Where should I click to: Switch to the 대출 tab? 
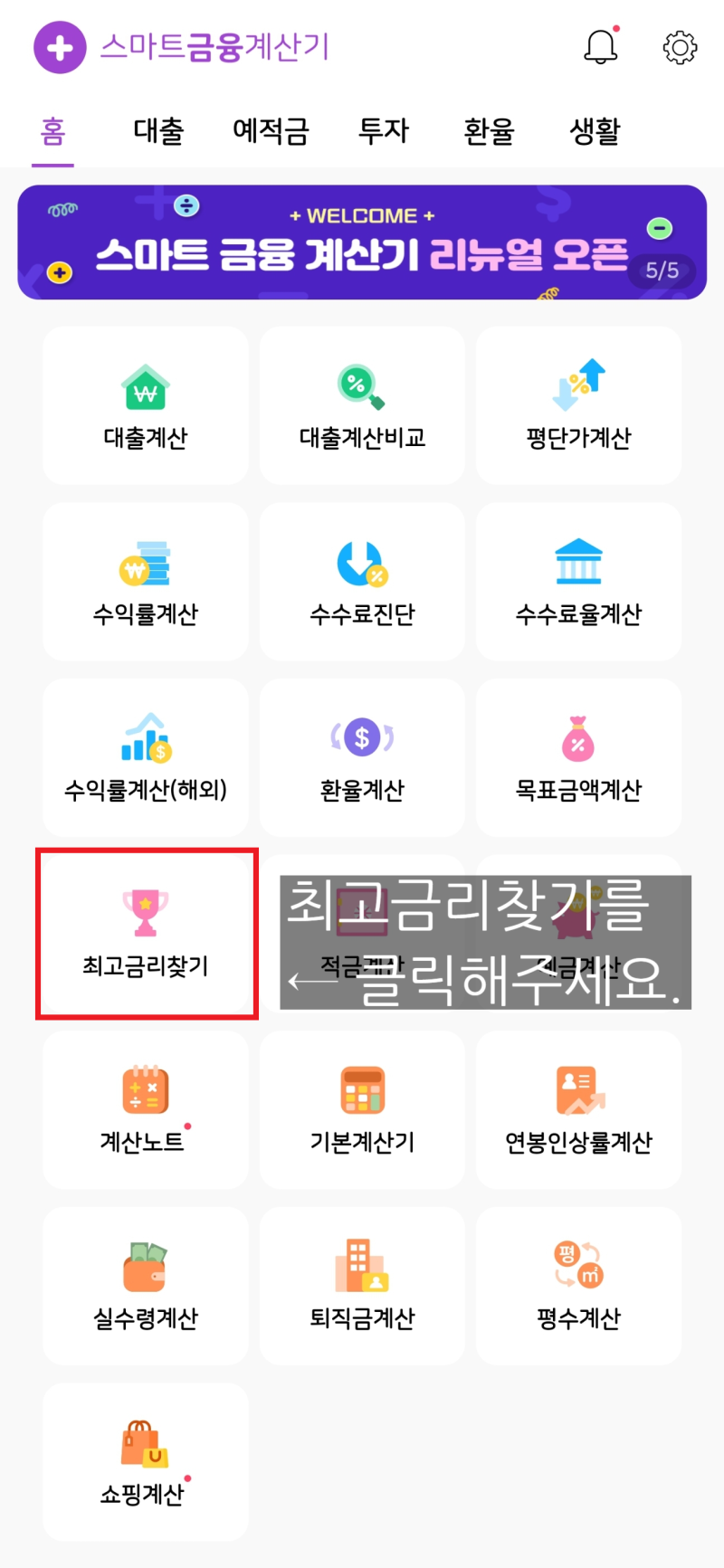159,131
